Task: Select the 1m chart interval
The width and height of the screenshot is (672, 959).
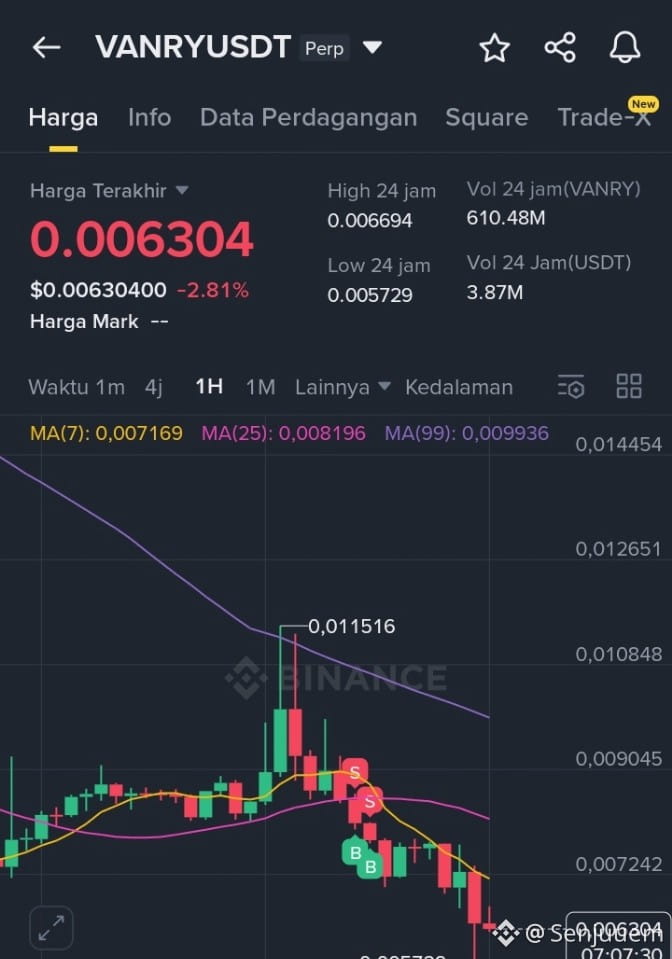Action: (x=111, y=387)
